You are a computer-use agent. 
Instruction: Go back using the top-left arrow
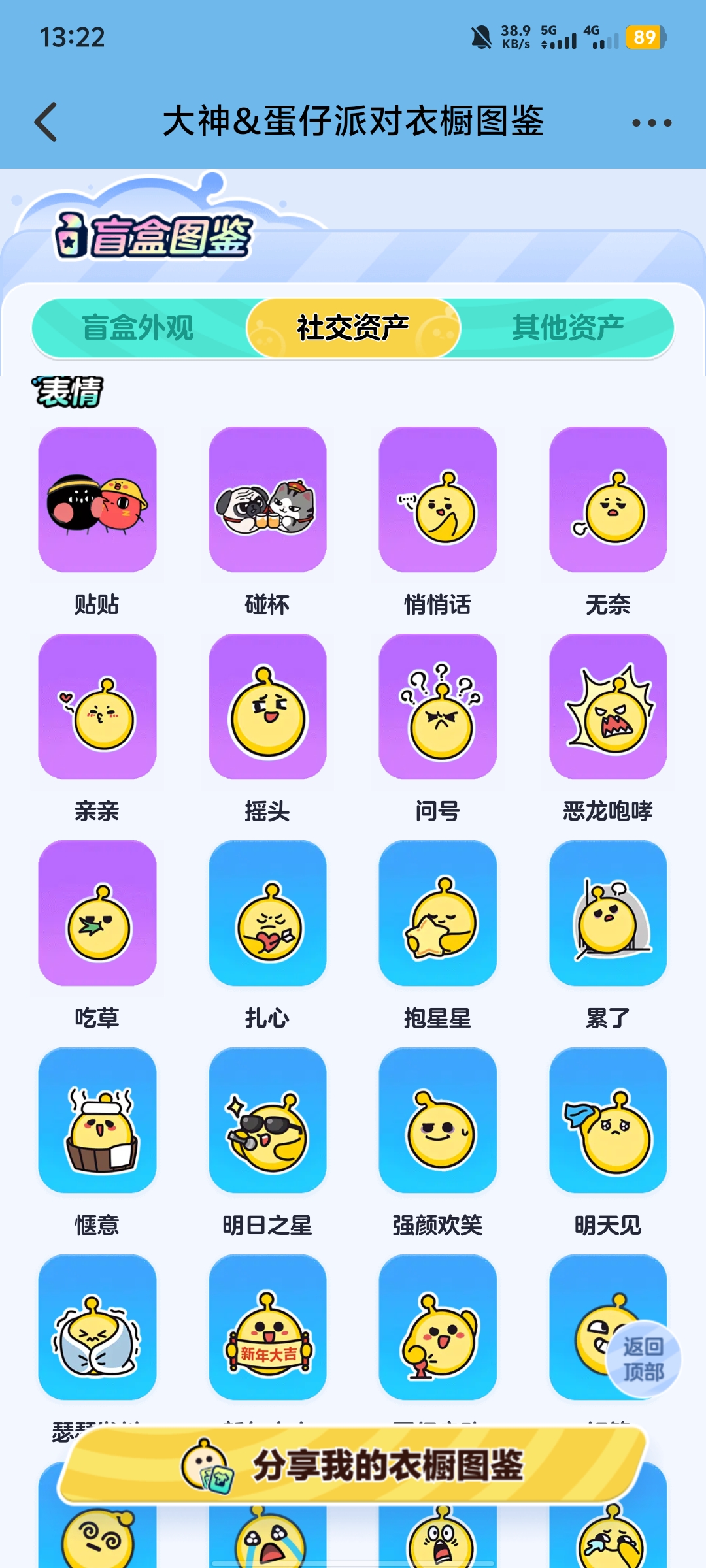46,122
